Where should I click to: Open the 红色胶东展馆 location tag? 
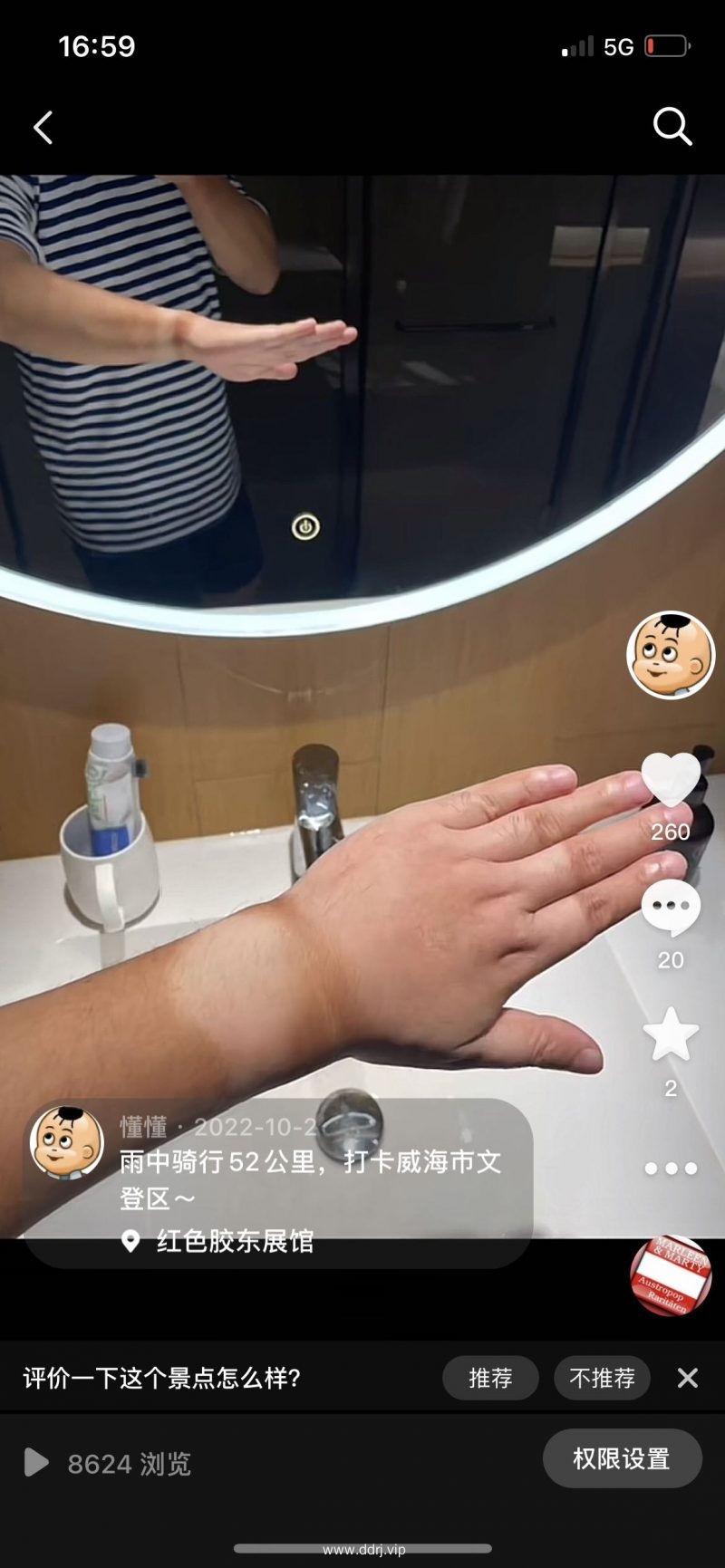click(234, 1241)
